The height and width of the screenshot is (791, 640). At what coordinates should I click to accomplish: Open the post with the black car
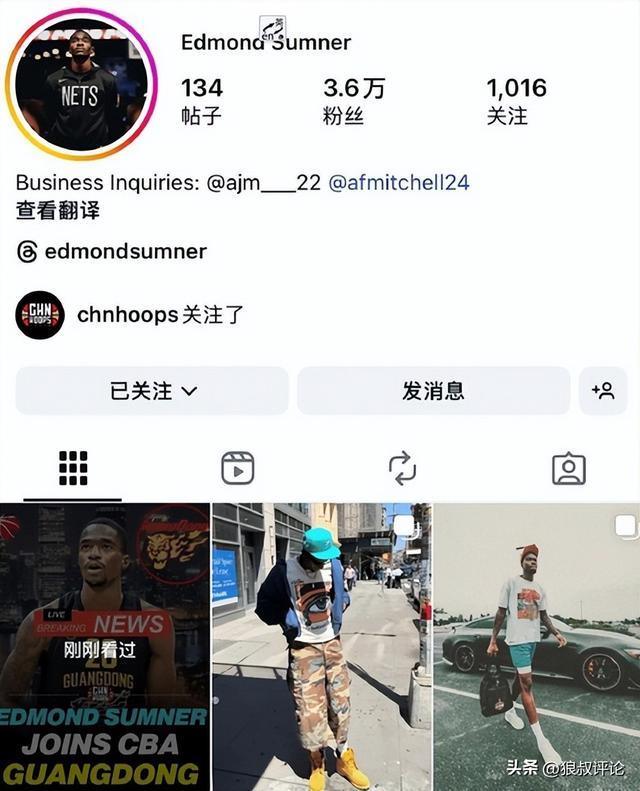[536, 646]
